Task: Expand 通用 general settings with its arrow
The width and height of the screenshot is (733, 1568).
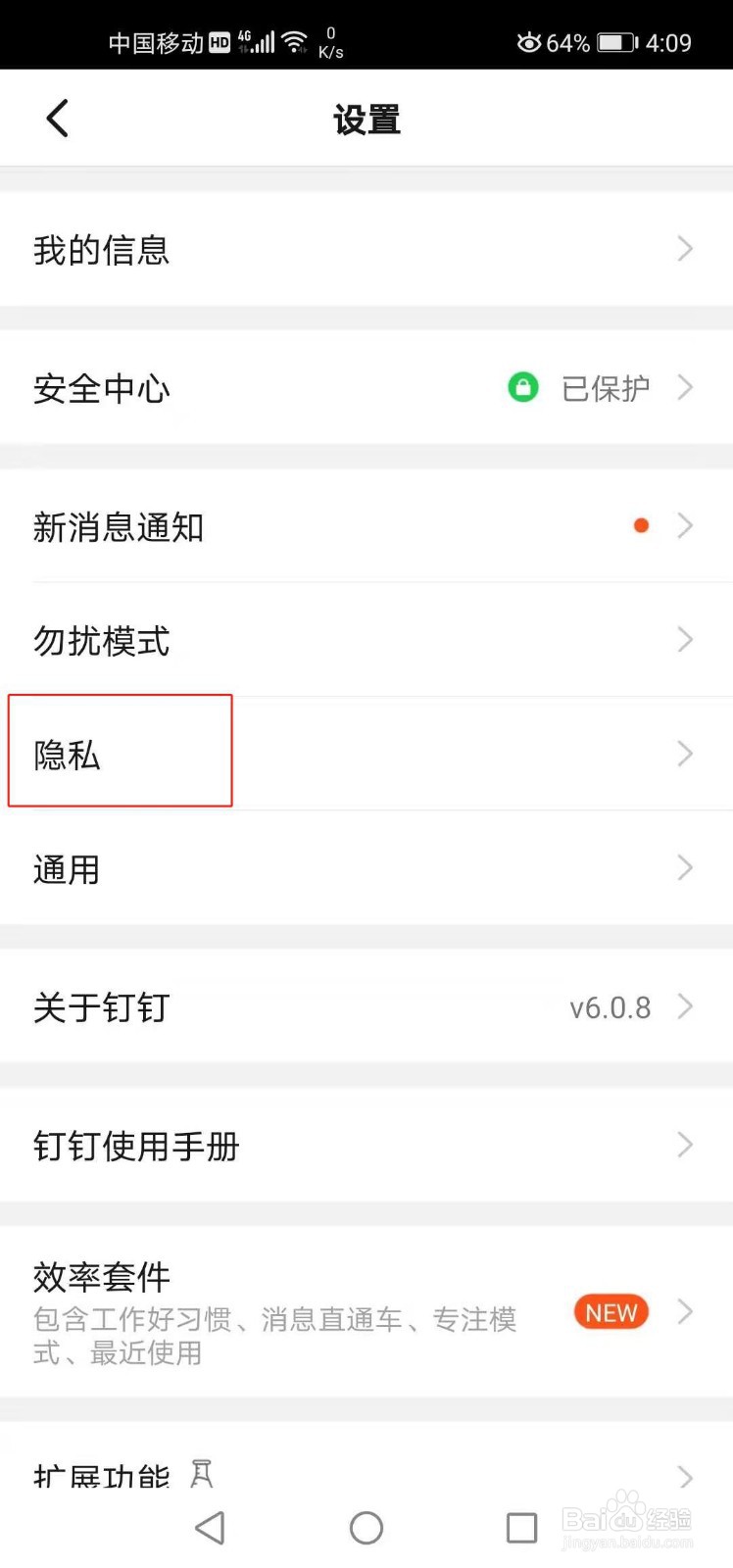Action: (x=685, y=868)
